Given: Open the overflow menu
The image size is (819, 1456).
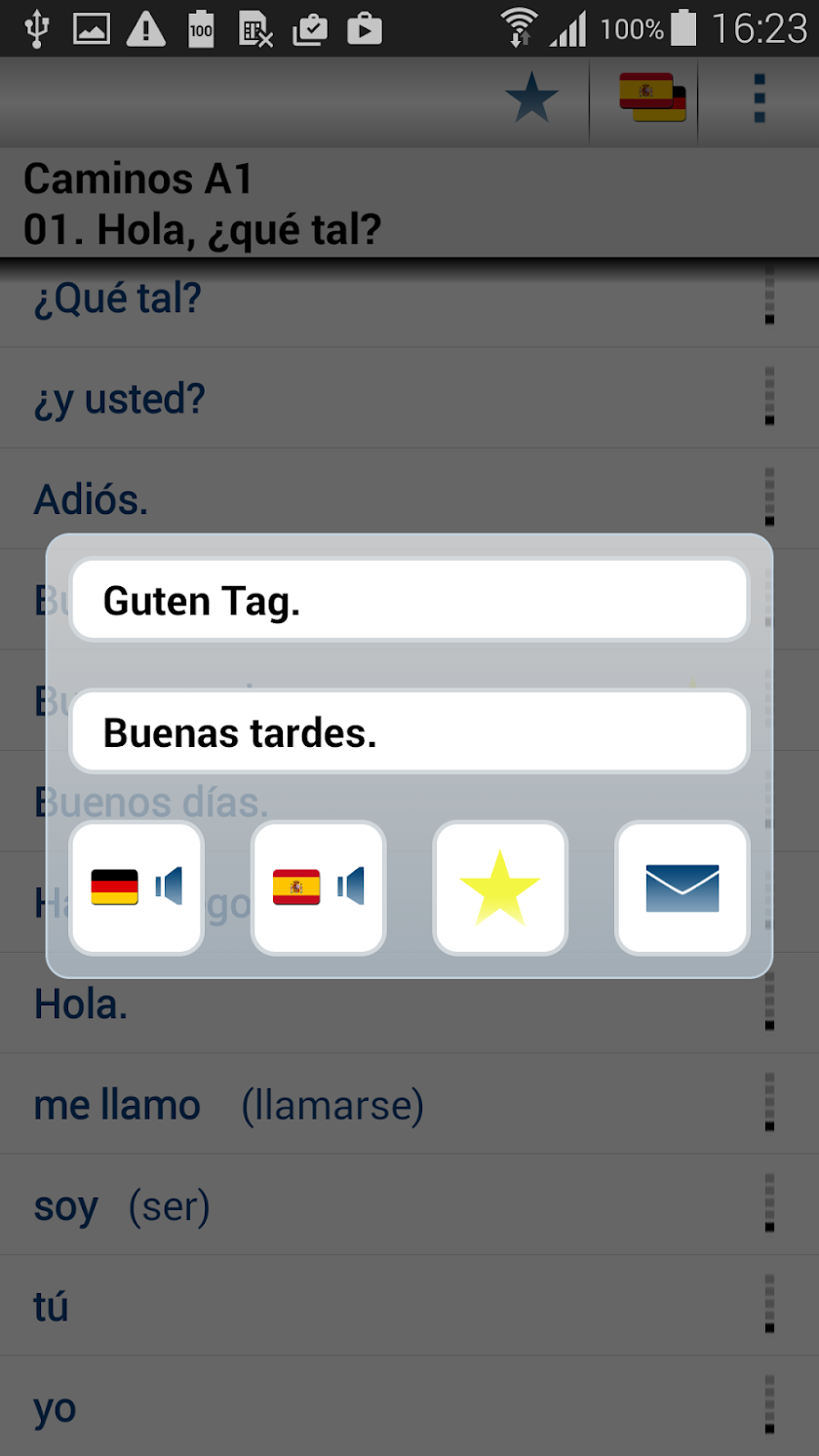Looking at the screenshot, I should coord(760,100).
